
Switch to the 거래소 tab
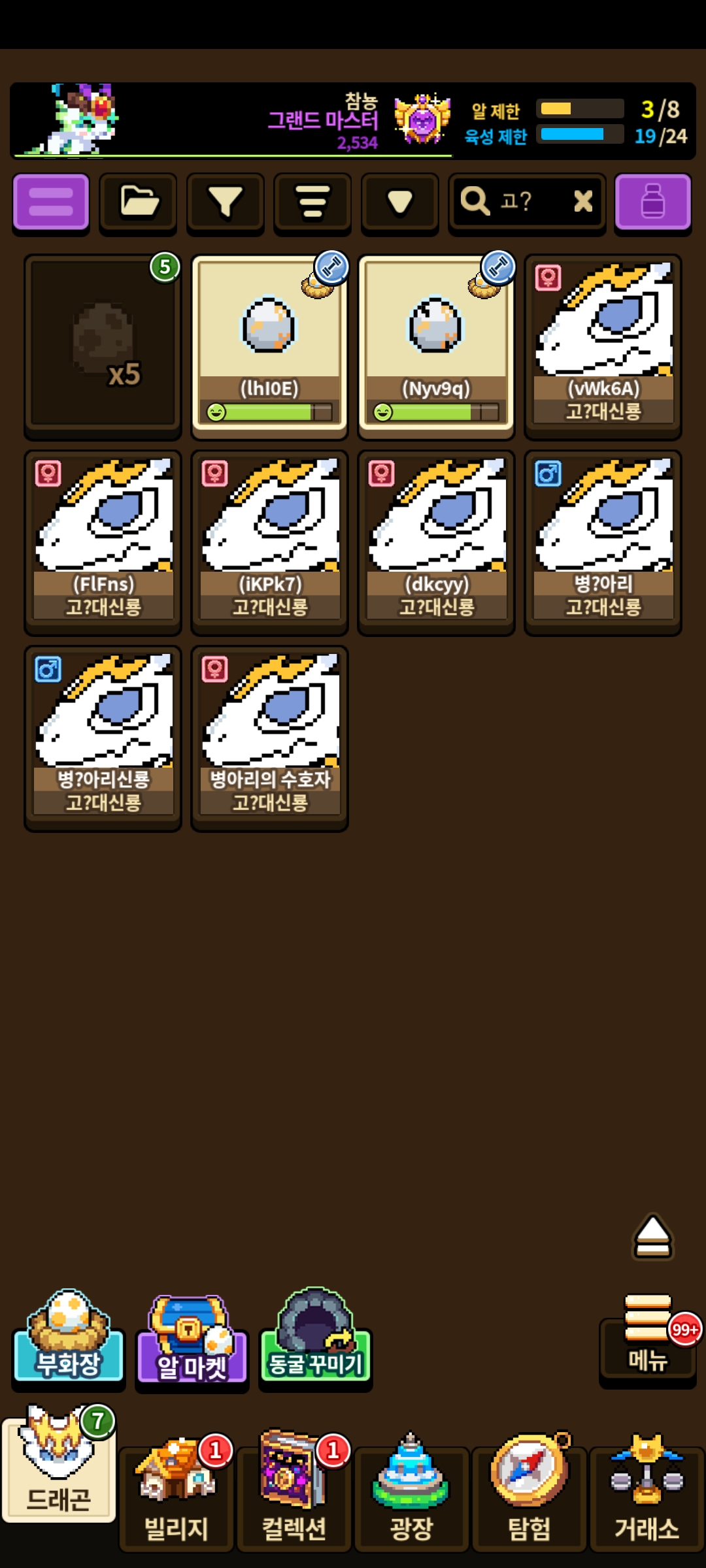(647, 1497)
